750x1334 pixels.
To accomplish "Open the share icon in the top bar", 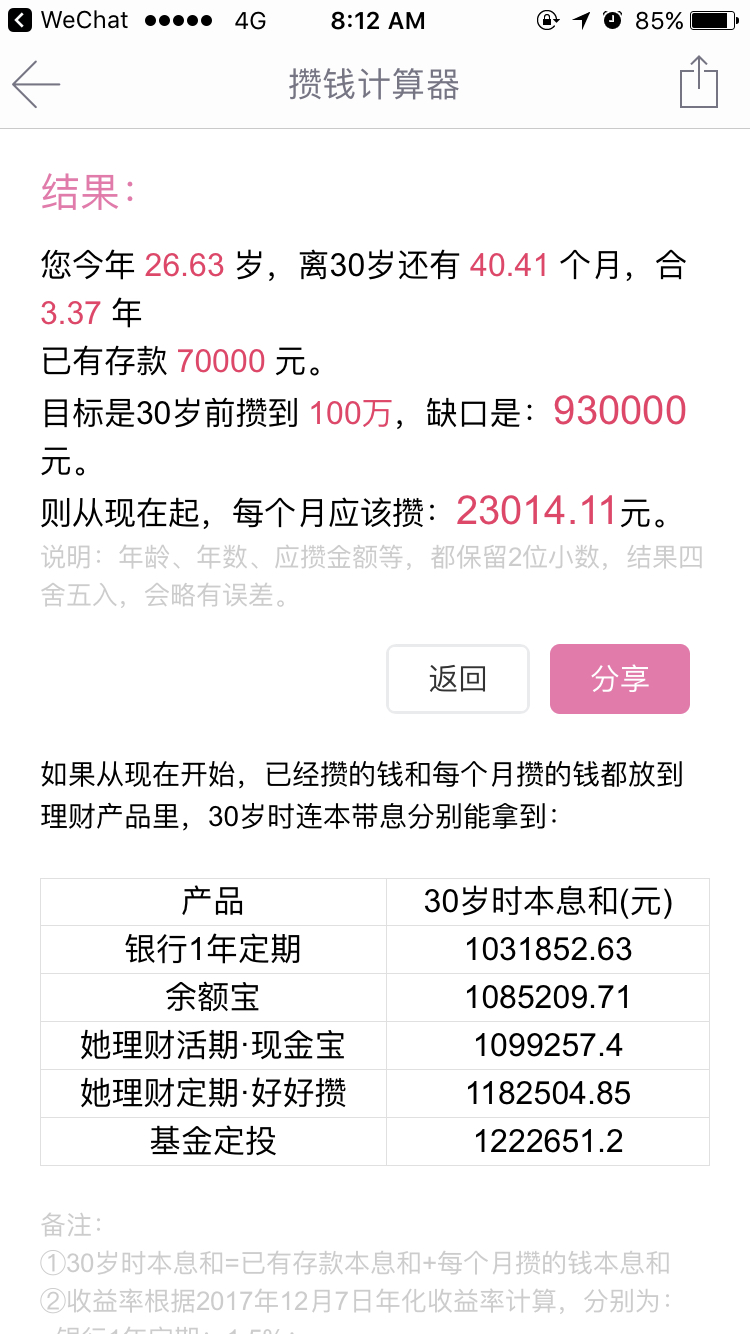I will (699, 82).
